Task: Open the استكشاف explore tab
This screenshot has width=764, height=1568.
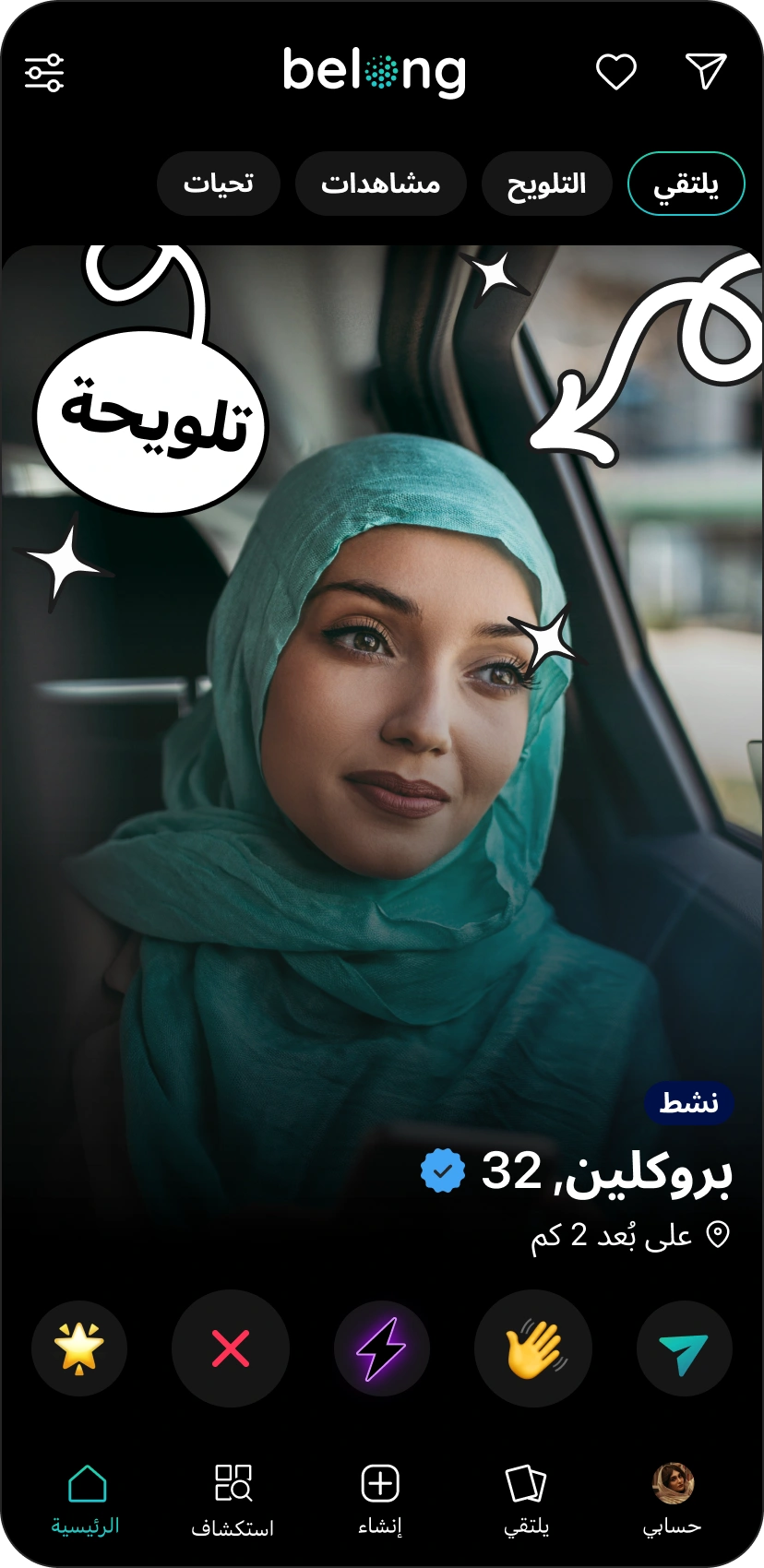Action: (233, 1499)
